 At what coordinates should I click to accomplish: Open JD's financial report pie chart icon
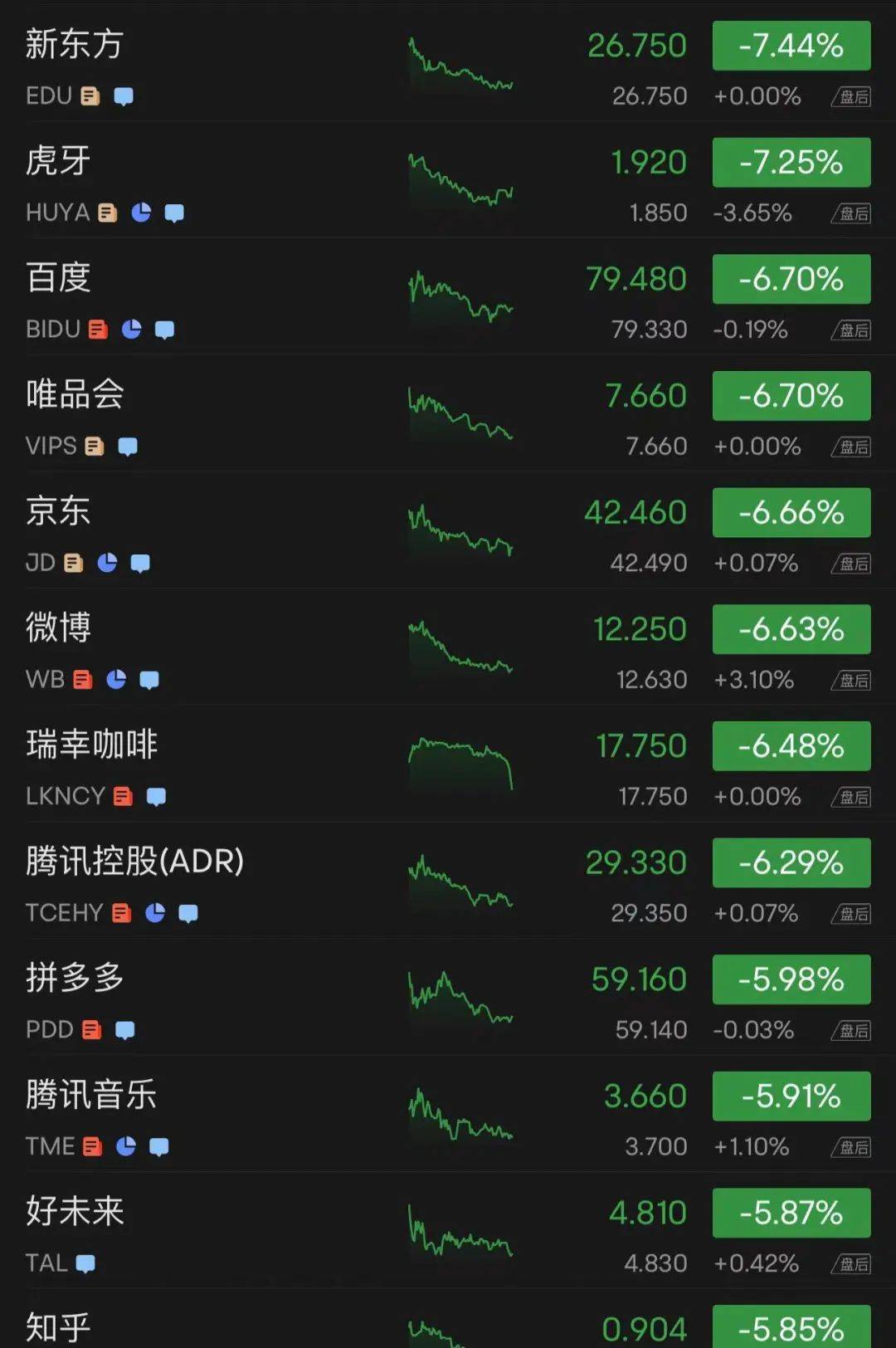point(105,562)
